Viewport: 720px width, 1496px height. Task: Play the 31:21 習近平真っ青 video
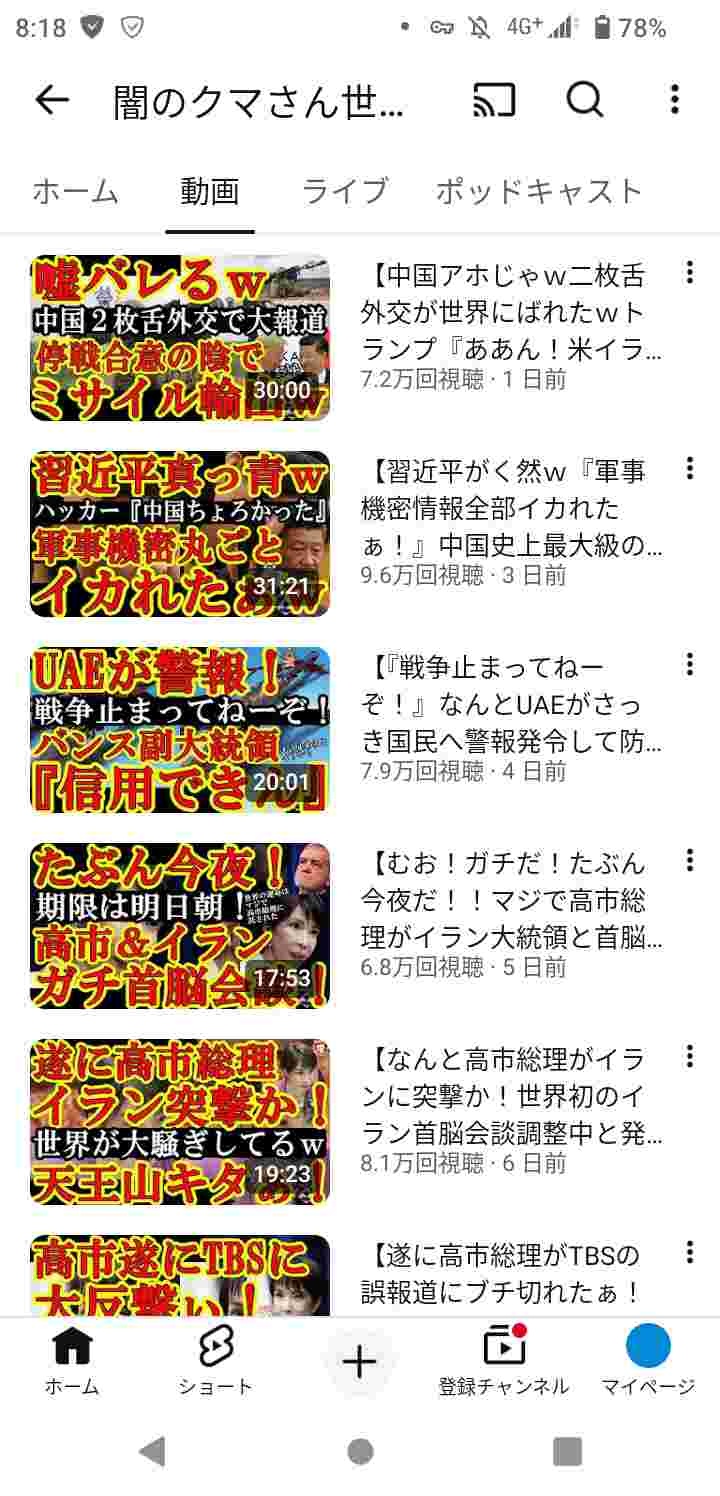pos(180,534)
